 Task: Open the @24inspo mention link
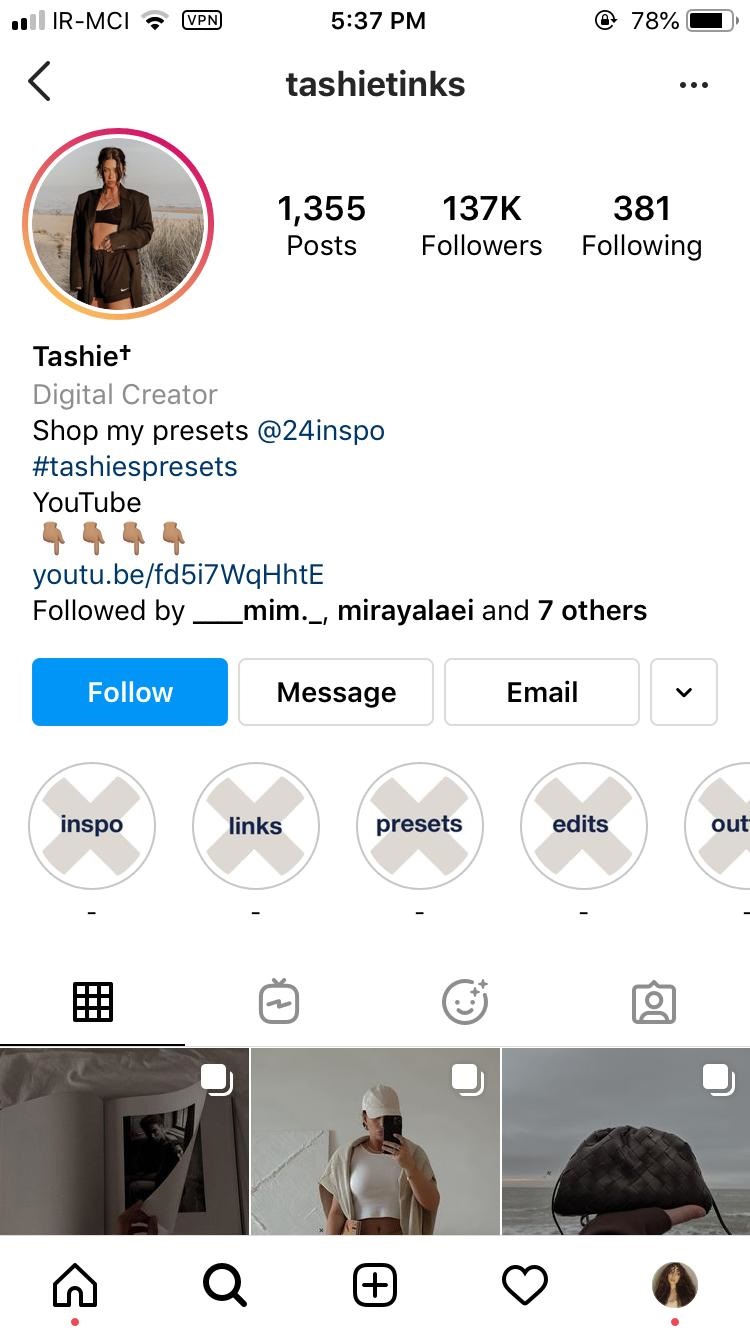[321, 431]
